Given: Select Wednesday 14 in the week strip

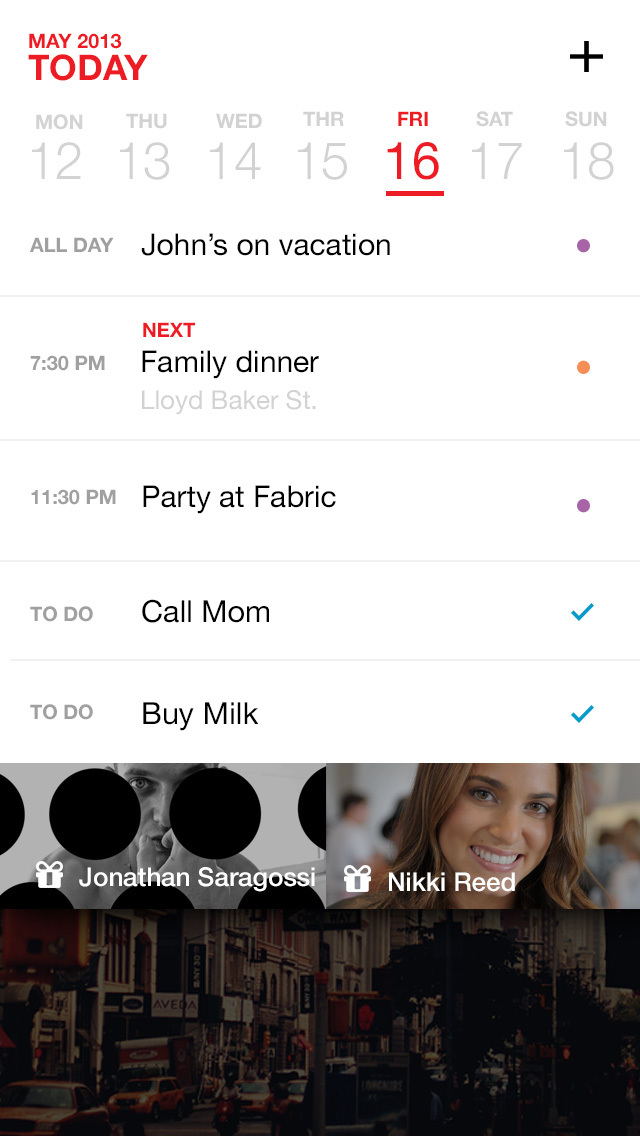Looking at the screenshot, I should [238, 148].
